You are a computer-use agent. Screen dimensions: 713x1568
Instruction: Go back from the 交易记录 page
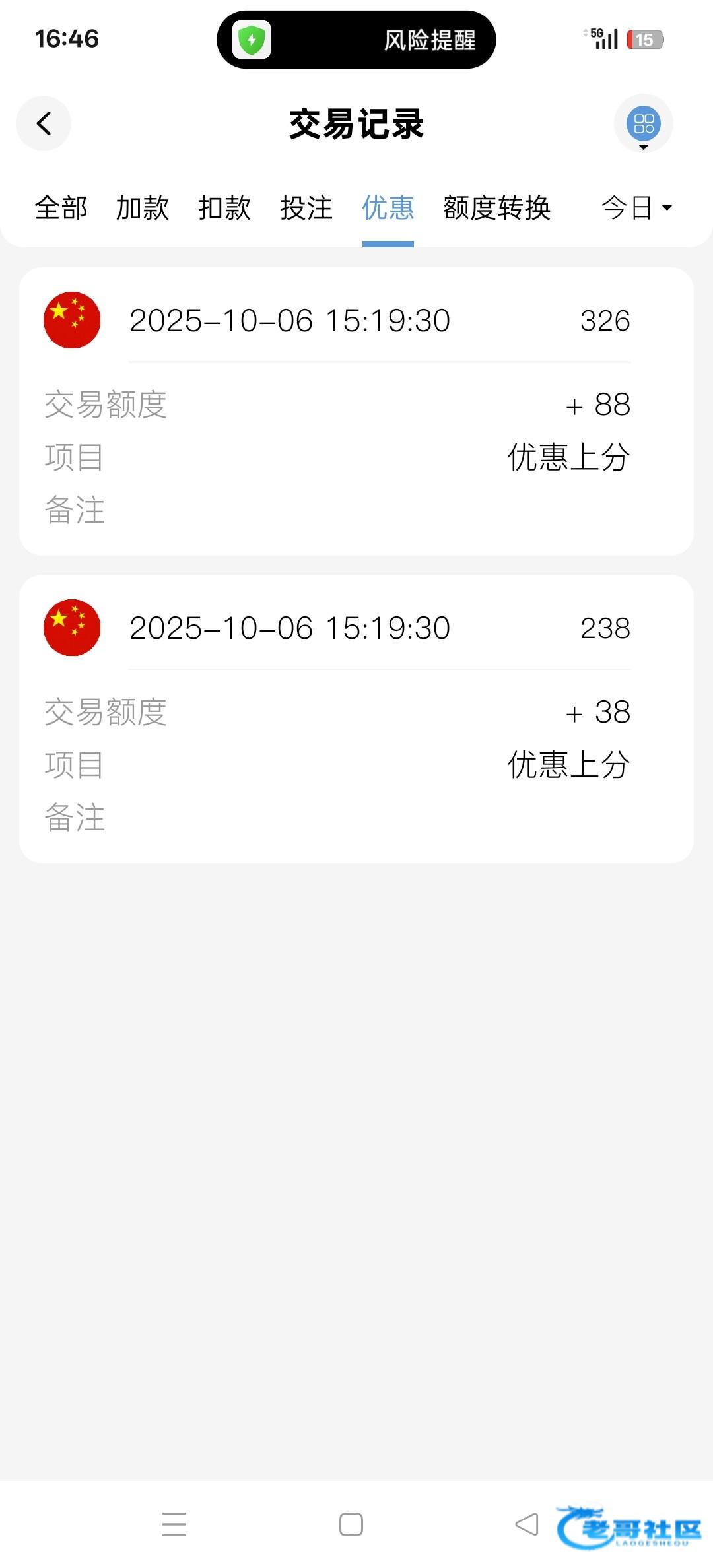(x=44, y=123)
